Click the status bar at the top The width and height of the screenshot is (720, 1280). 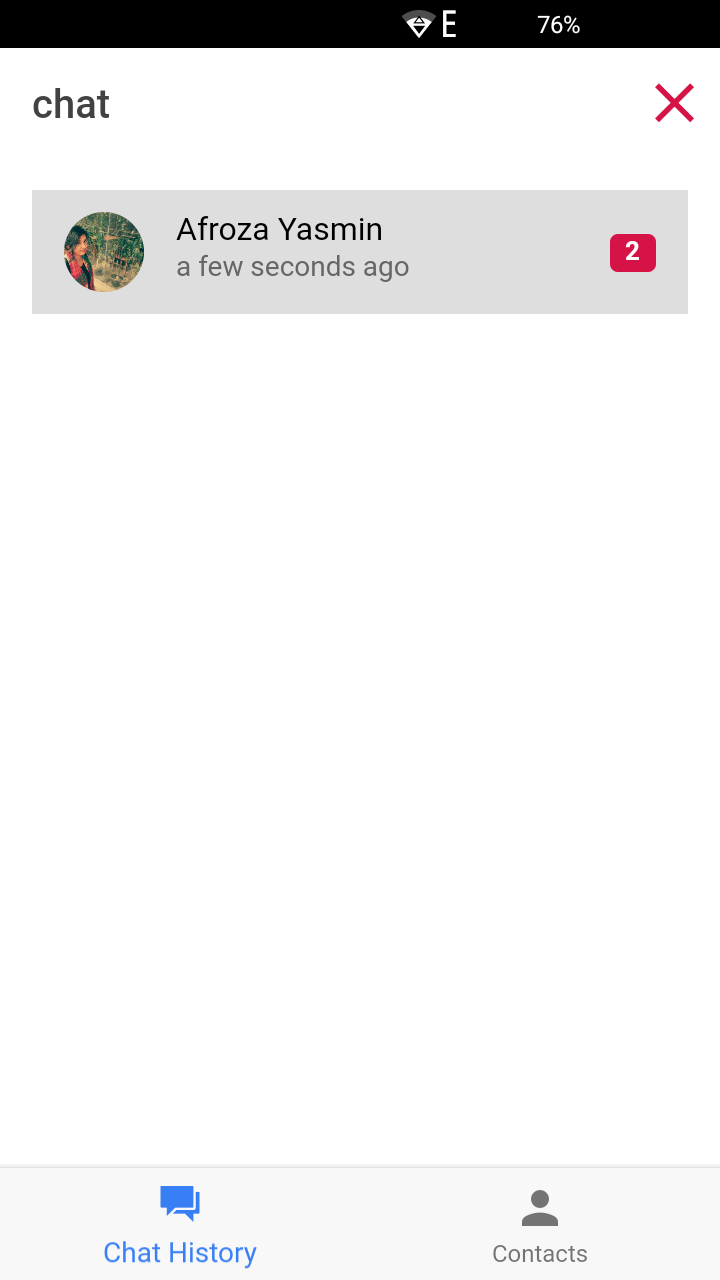click(x=360, y=23)
